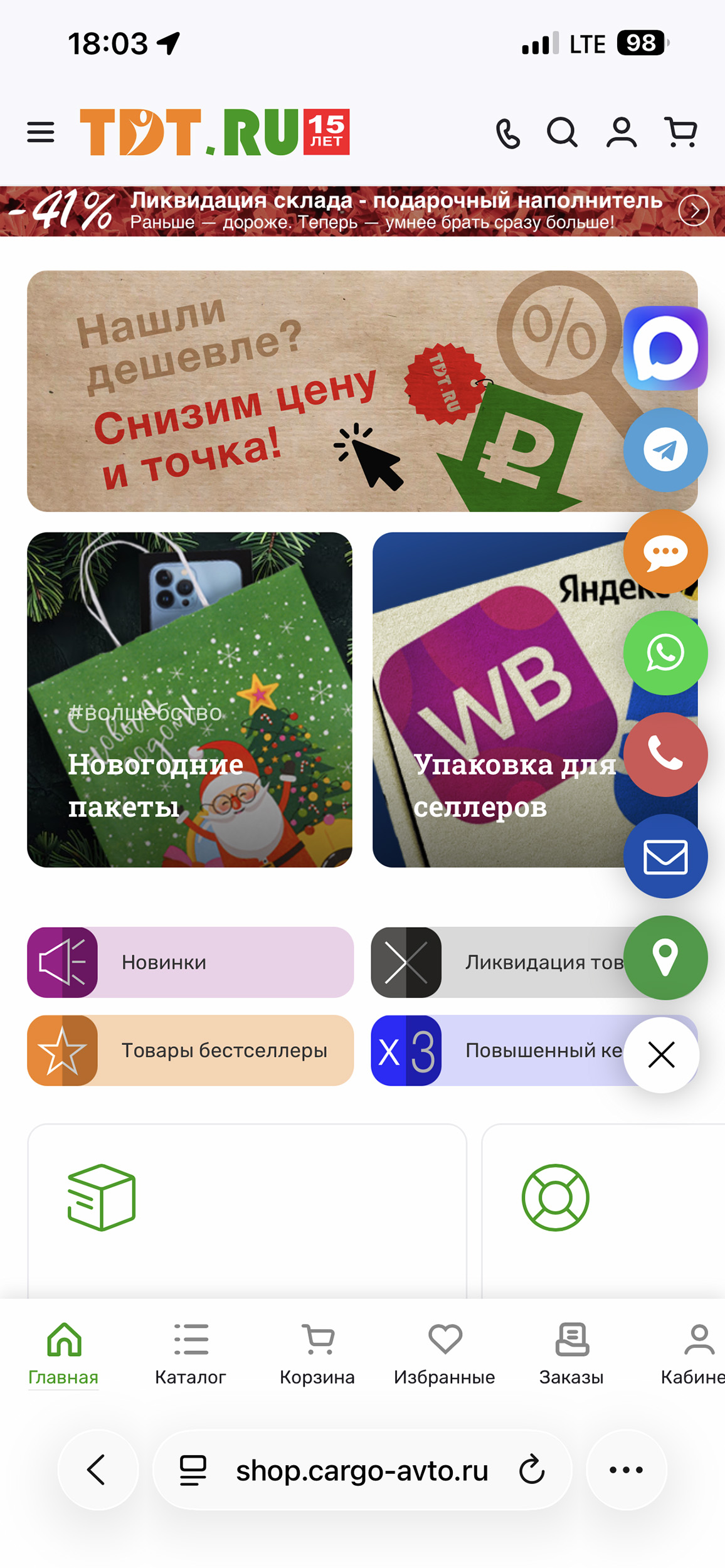Contact via Telegram floating button
This screenshot has height=1568, width=725.
[665, 450]
